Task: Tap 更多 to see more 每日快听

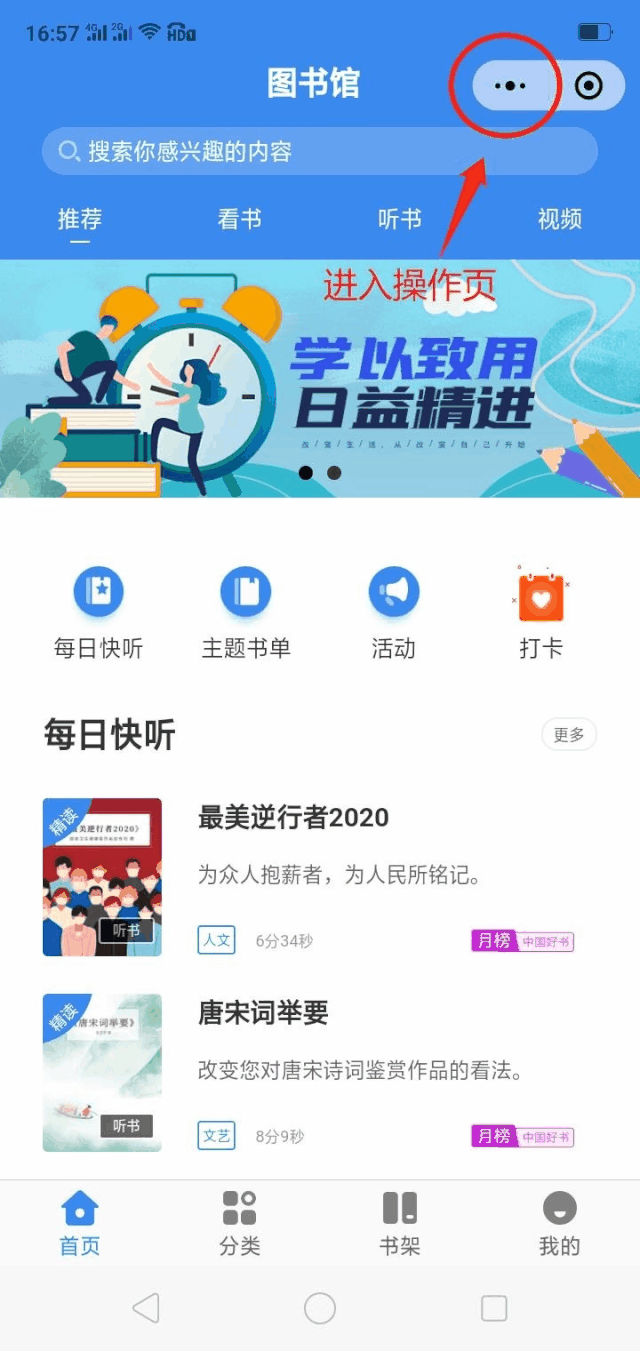Action: point(569,735)
